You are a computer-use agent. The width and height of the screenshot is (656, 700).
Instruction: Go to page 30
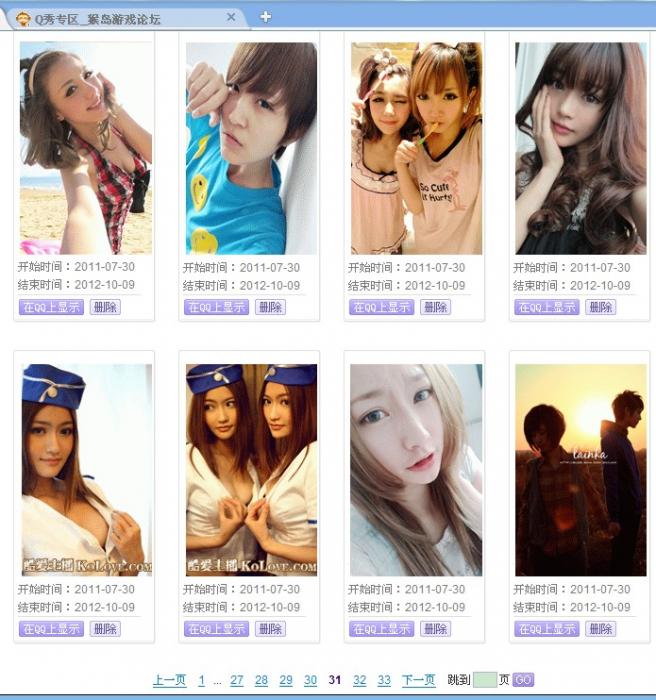[310, 680]
